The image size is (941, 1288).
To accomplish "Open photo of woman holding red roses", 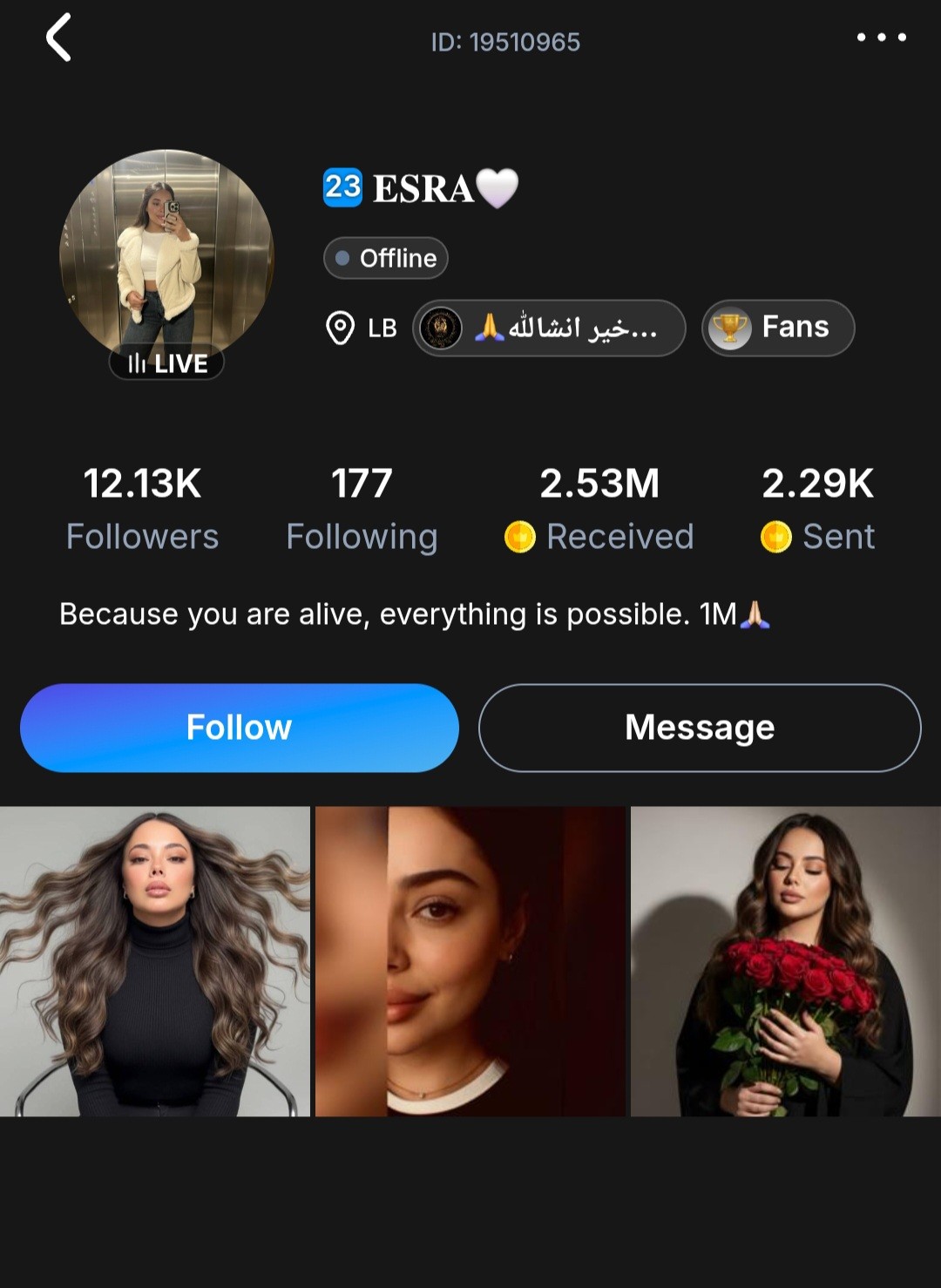I will (x=786, y=961).
